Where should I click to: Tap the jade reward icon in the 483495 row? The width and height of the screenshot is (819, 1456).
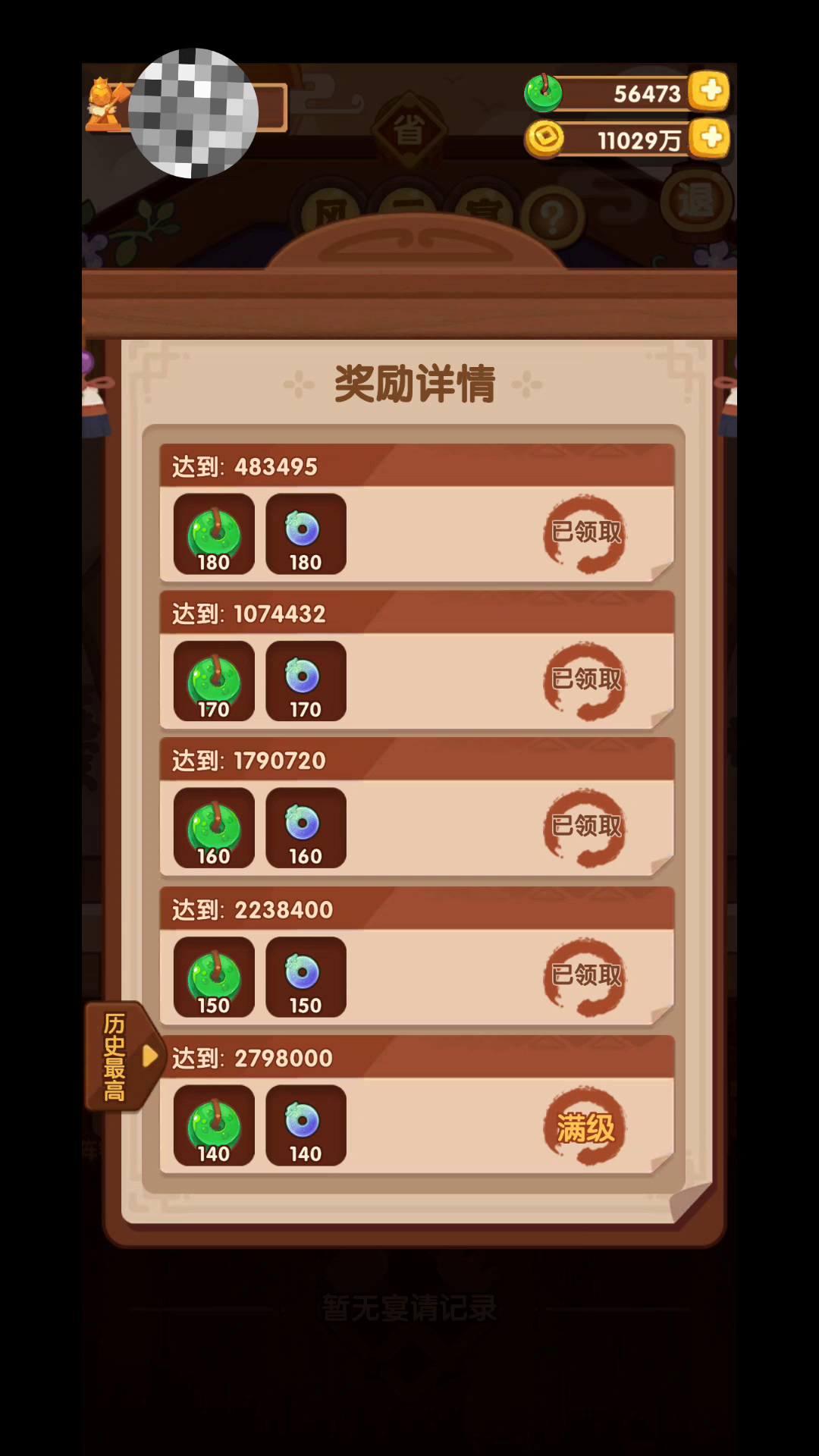(214, 534)
